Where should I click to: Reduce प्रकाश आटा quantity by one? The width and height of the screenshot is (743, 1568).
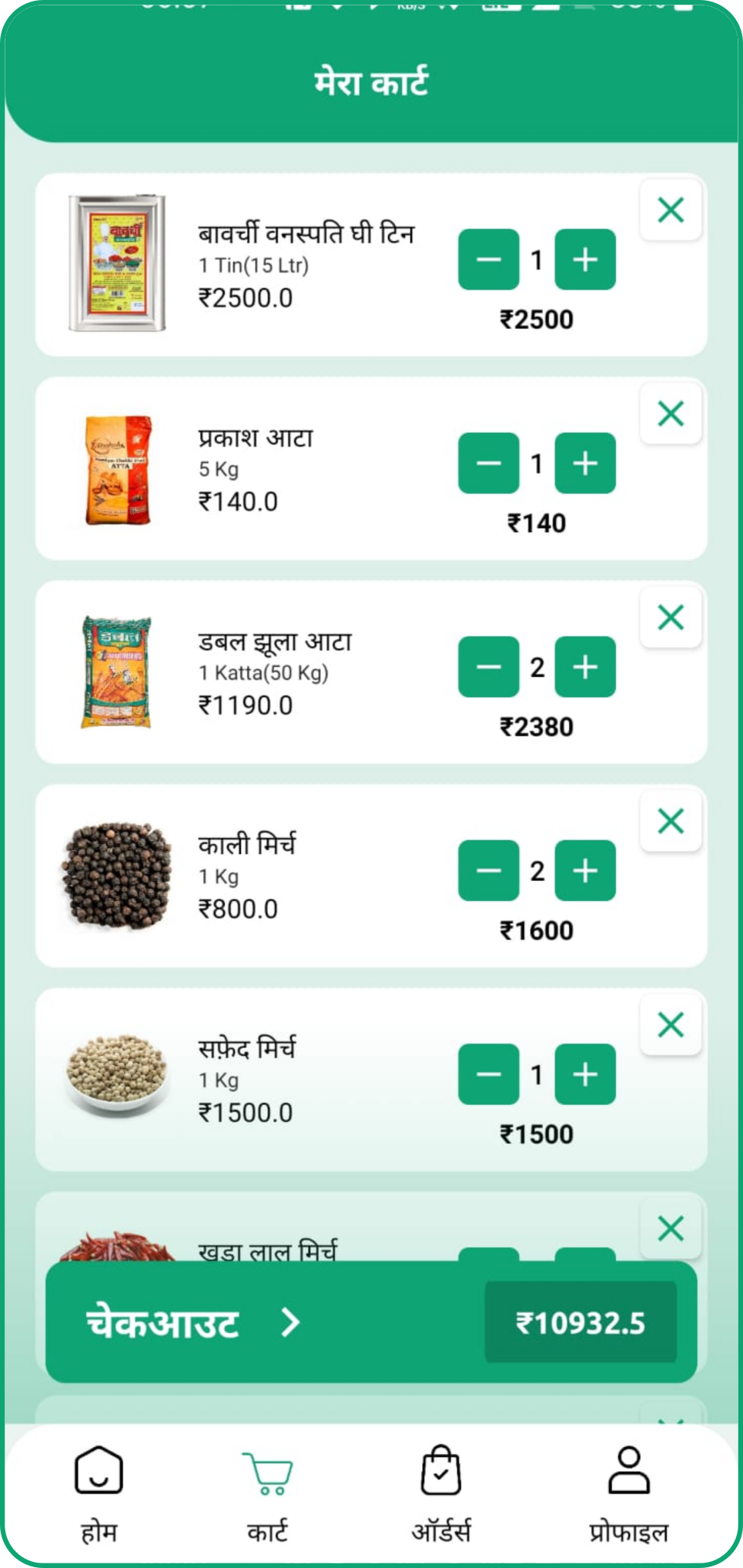click(488, 463)
